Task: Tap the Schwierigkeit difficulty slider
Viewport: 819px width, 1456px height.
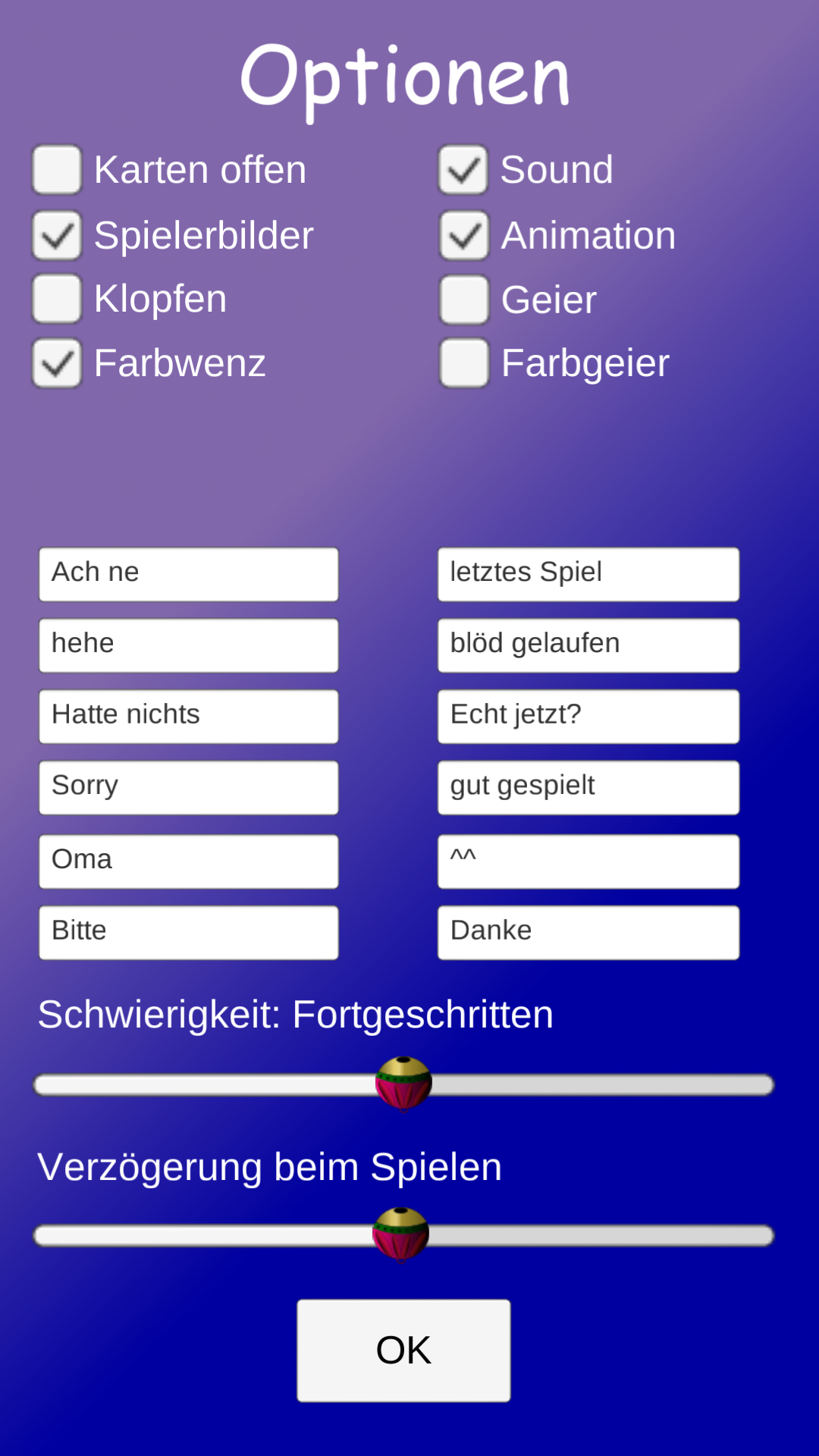Action: pos(403,1084)
